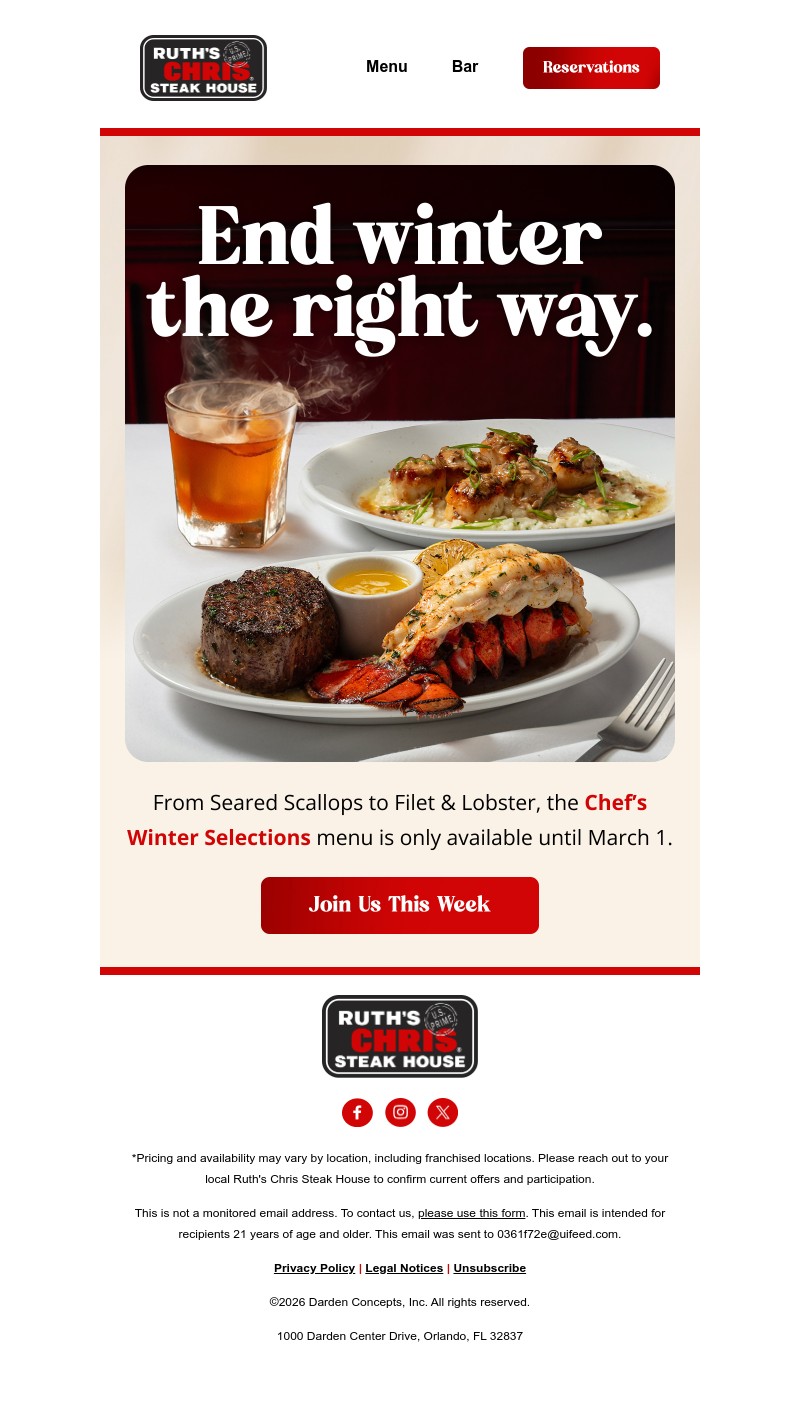
Task: Open Legal Notices link
Action: pos(404,1268)
